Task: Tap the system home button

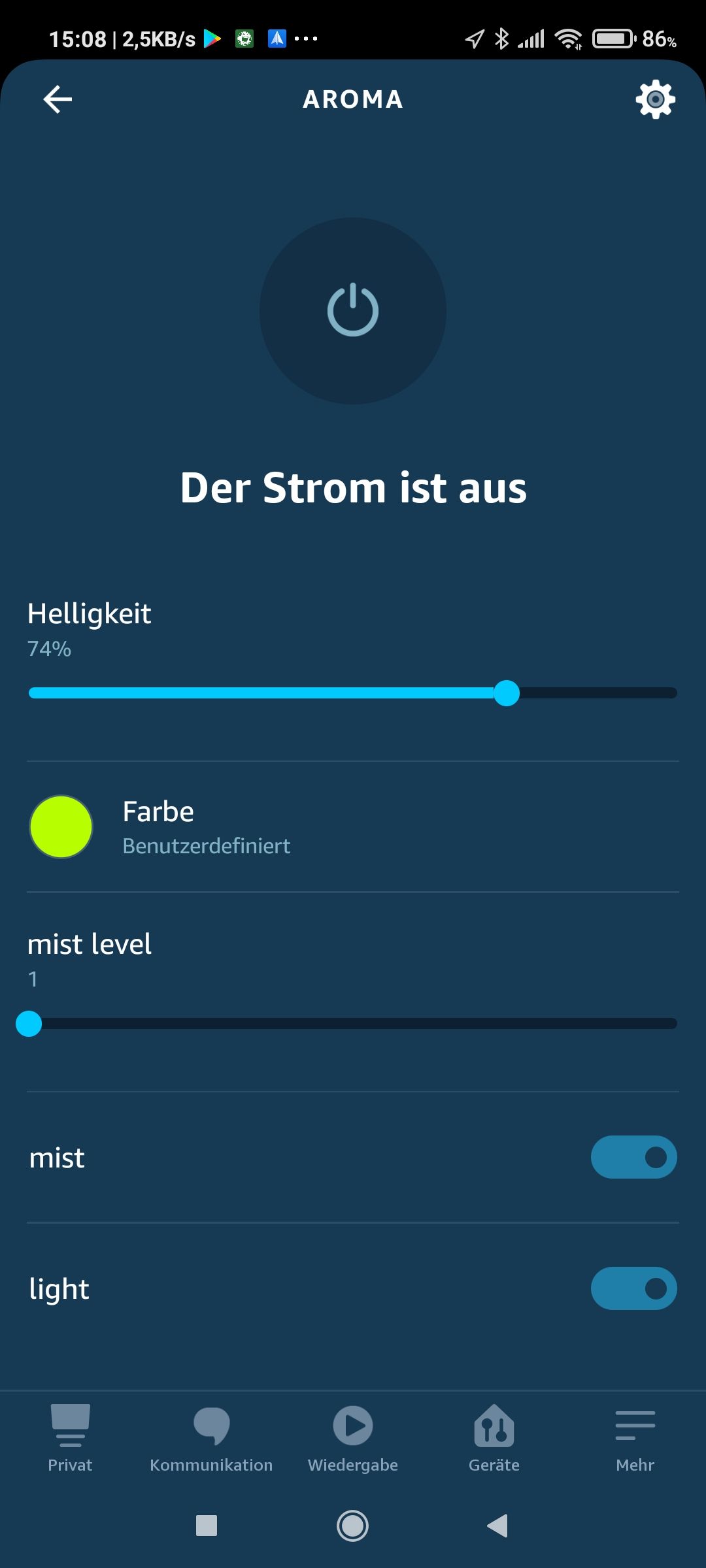Action: click(352, 1526)
